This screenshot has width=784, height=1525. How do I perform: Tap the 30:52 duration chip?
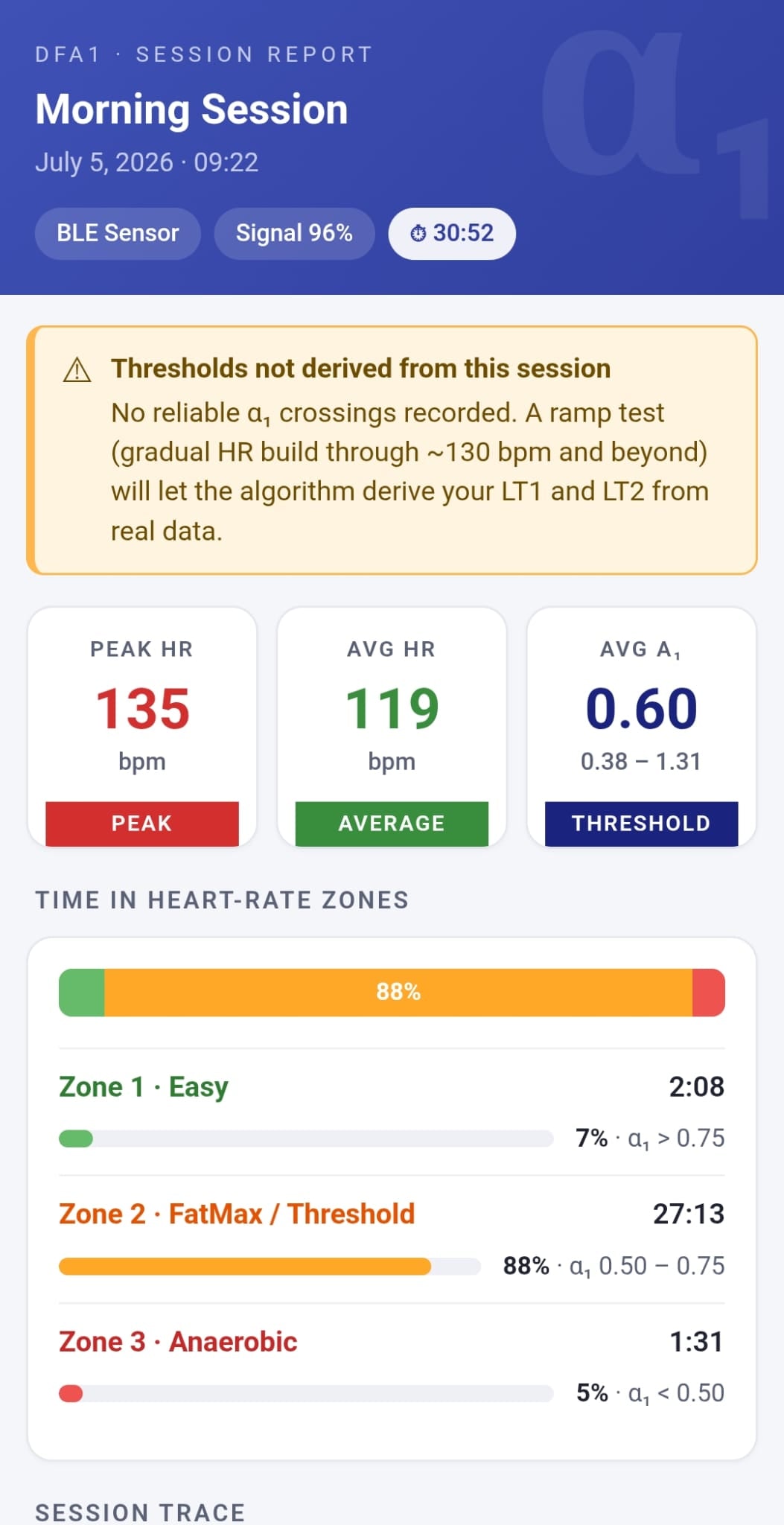[x=452, y=234]
